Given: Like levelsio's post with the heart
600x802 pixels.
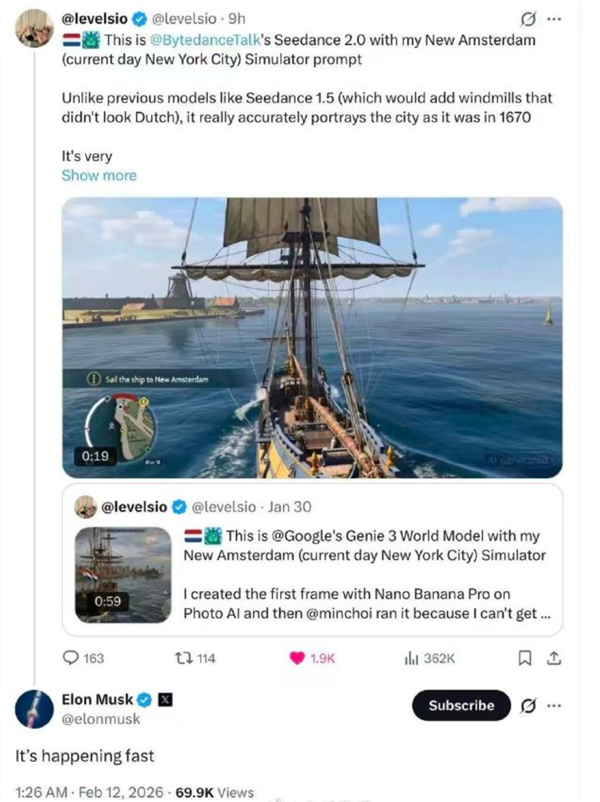Looking at the screenshot, I should point(296,657).
